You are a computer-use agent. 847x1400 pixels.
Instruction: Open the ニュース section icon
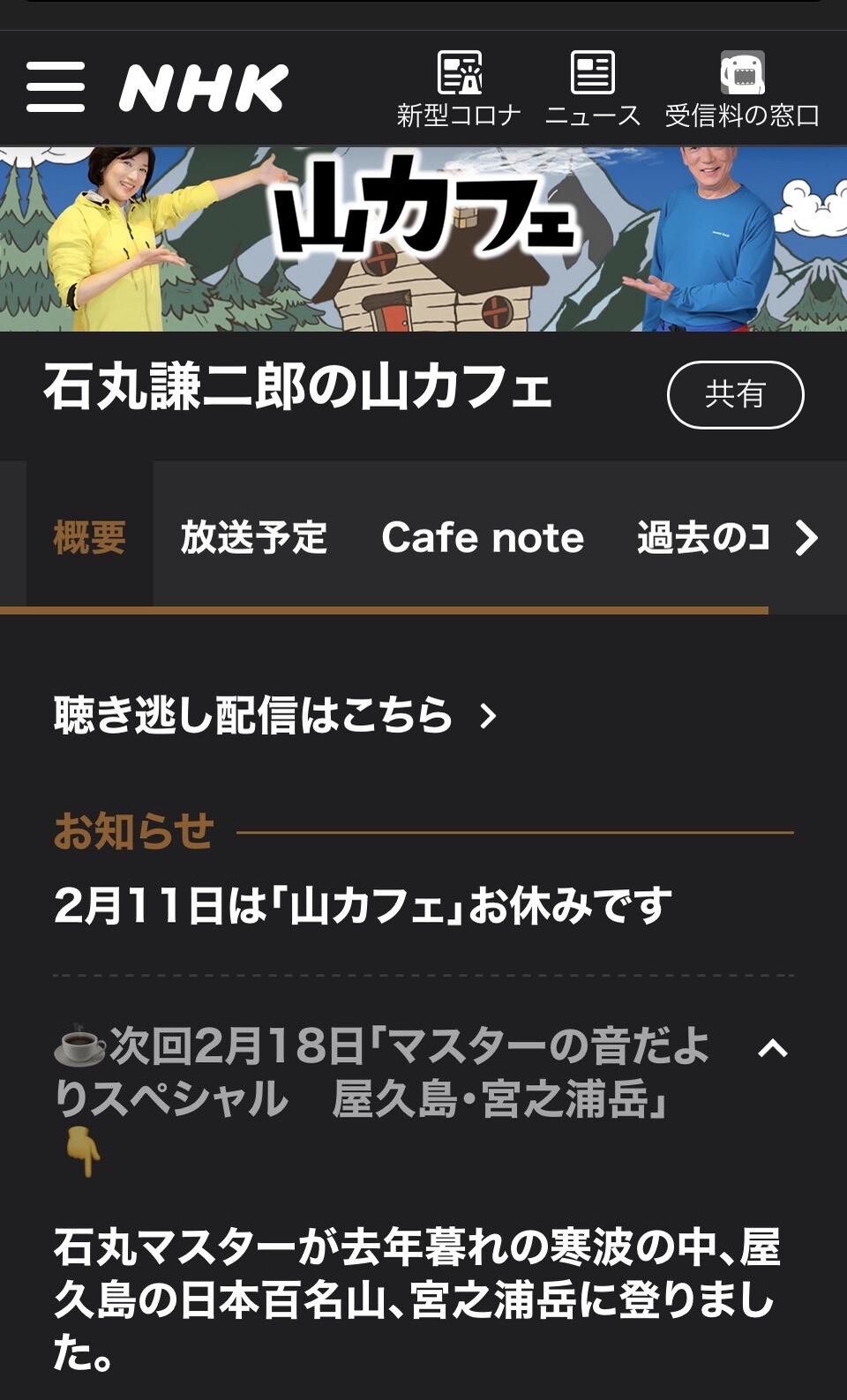coord(593,84)
